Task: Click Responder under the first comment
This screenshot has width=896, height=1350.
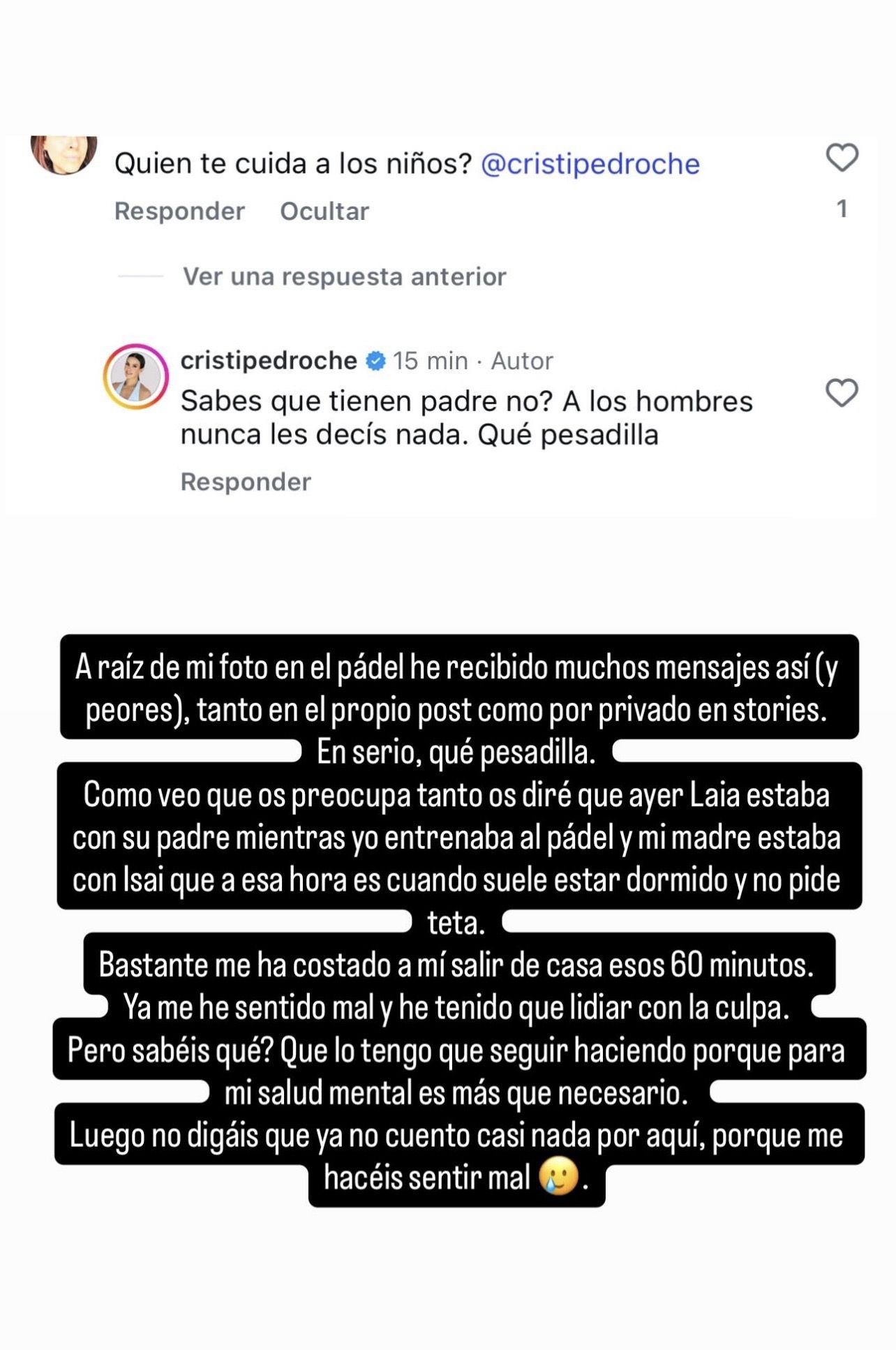Action: coord(179,210)
